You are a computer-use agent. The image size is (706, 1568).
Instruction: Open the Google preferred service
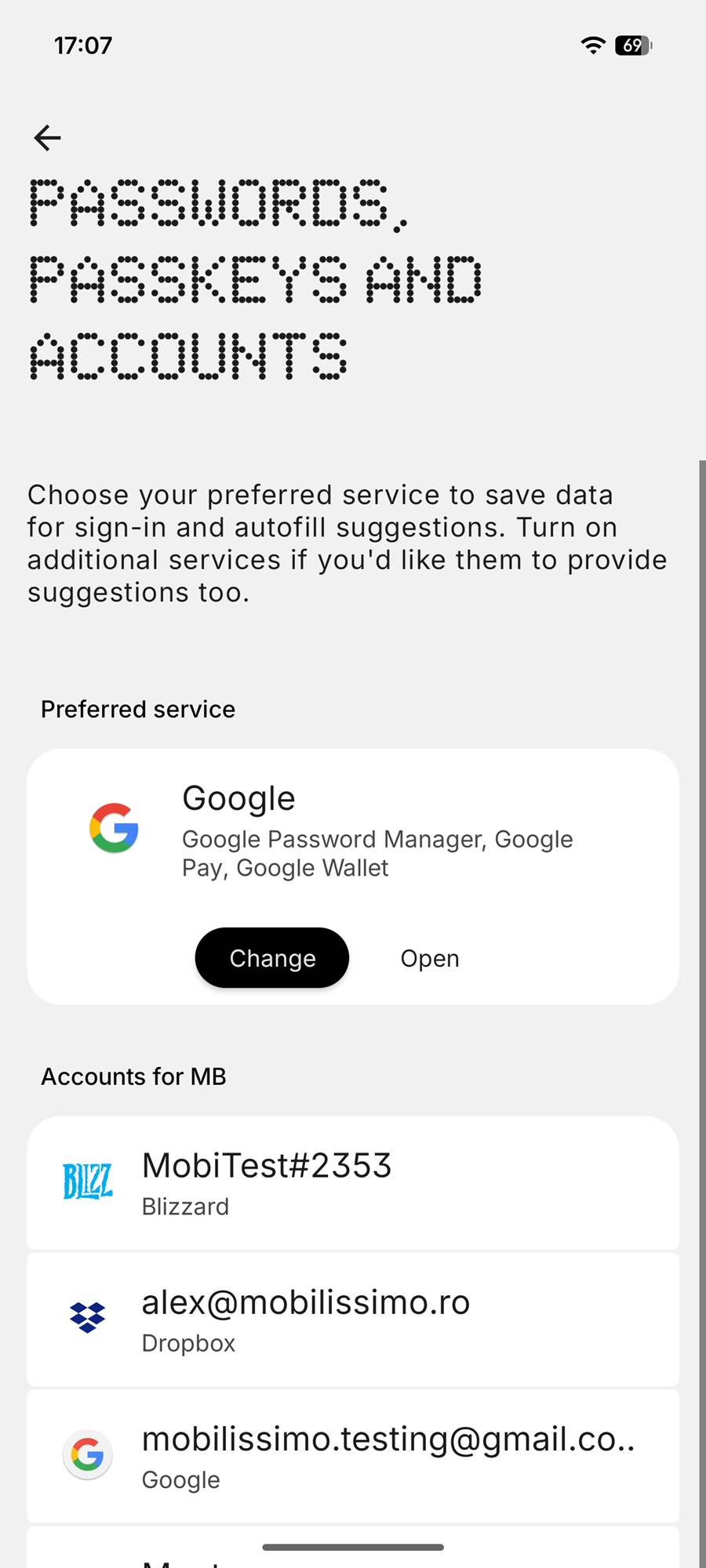tap(429, 958)
